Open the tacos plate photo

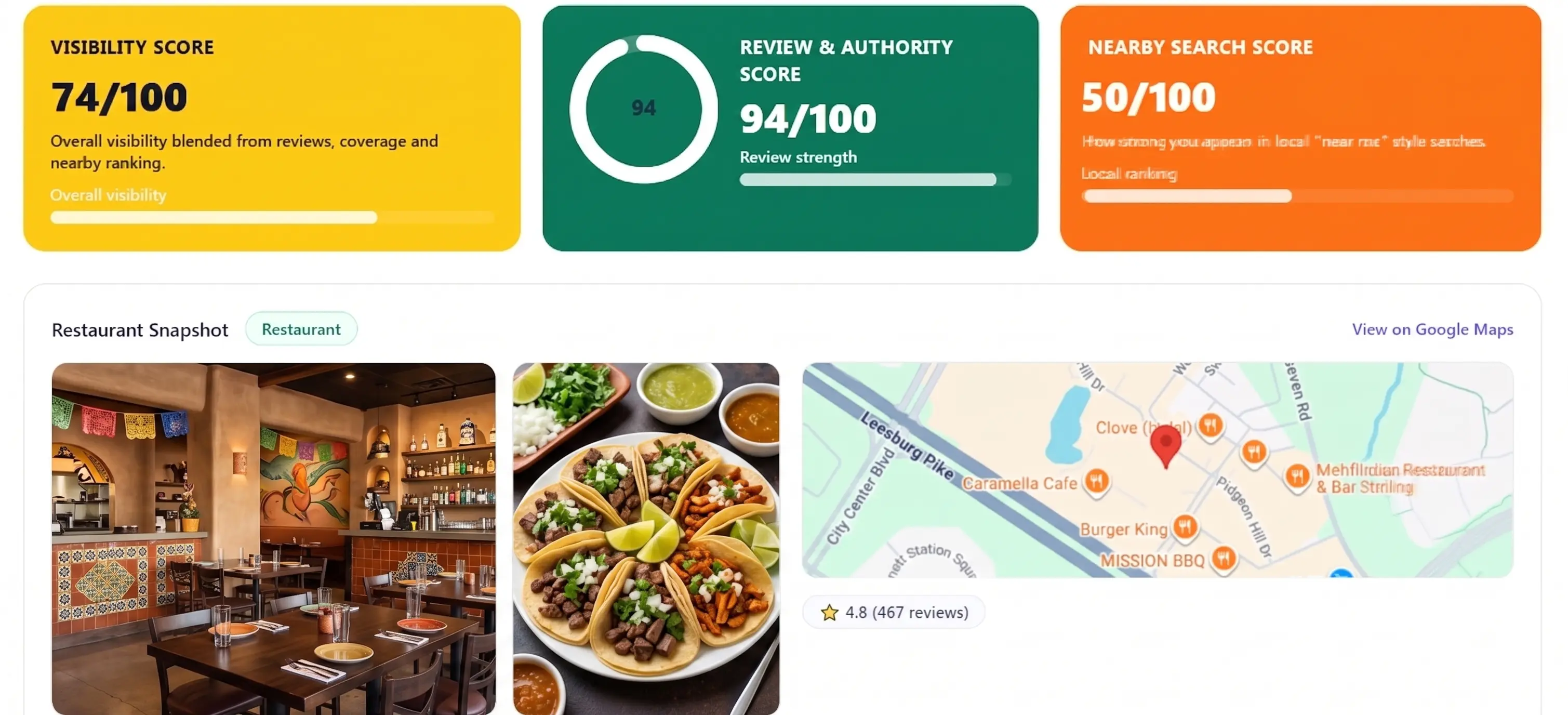[x=646, y=538]
